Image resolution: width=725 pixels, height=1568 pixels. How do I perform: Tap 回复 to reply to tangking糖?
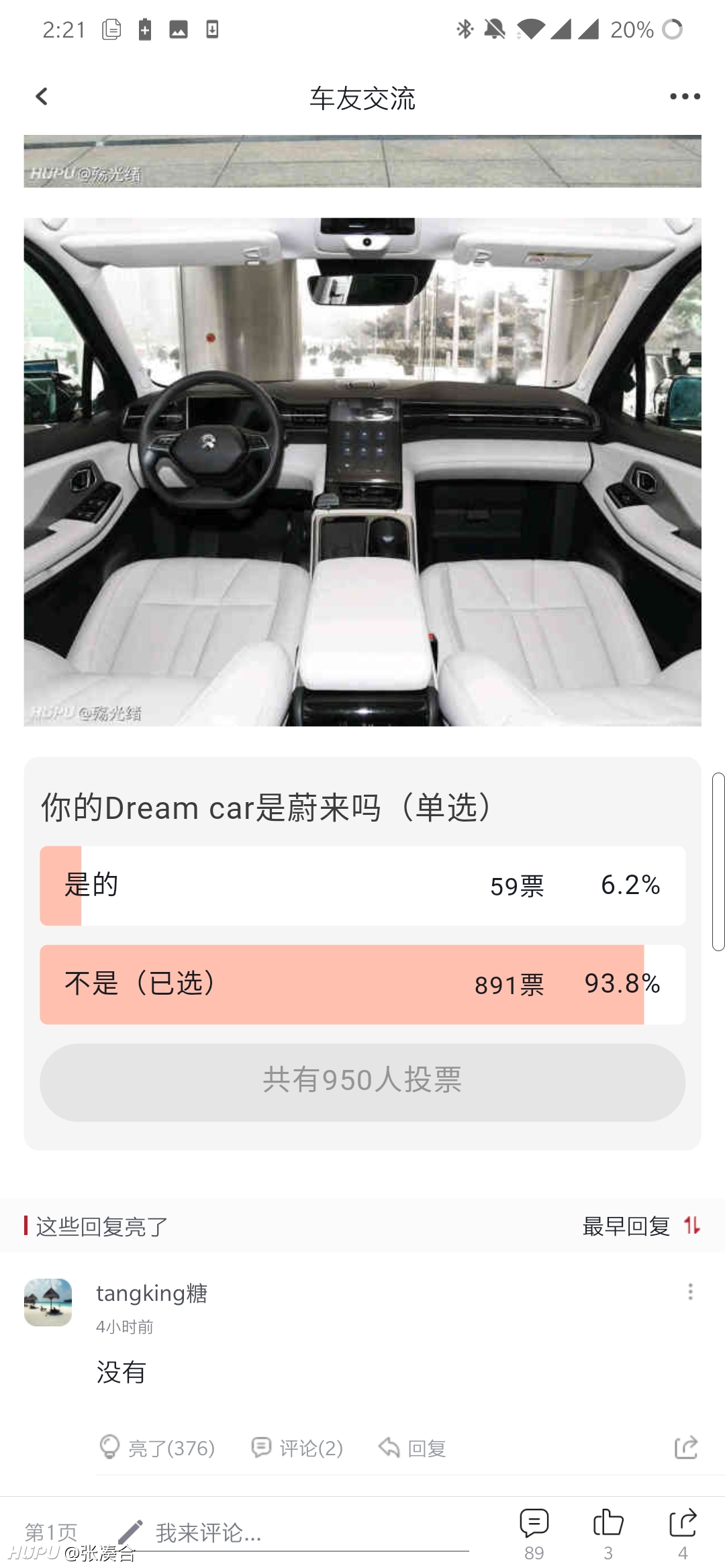click(x=412, y=1448)
